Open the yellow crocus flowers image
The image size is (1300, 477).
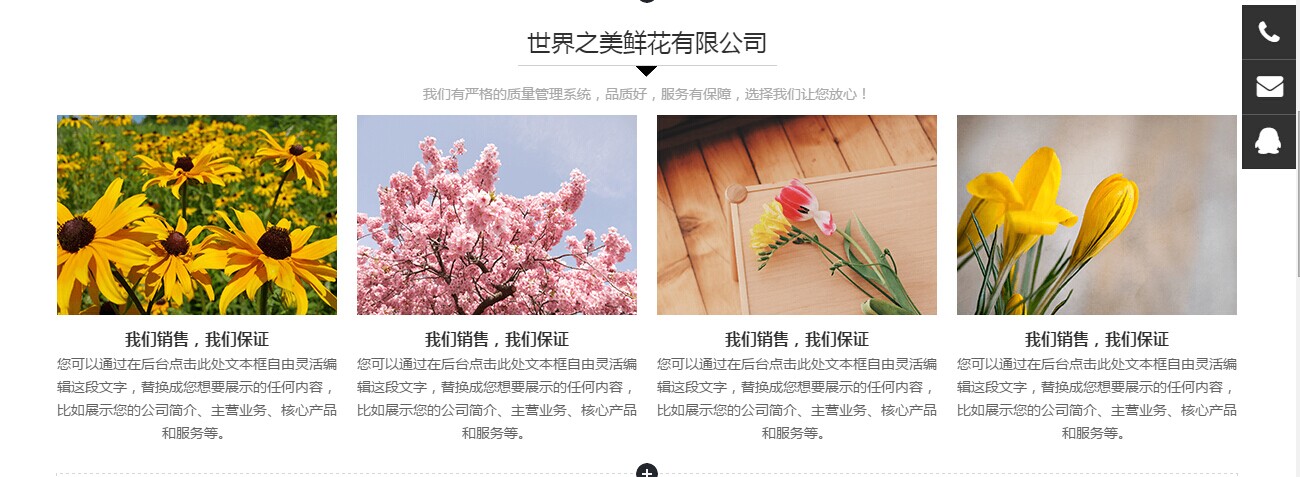coord(1097,215)
